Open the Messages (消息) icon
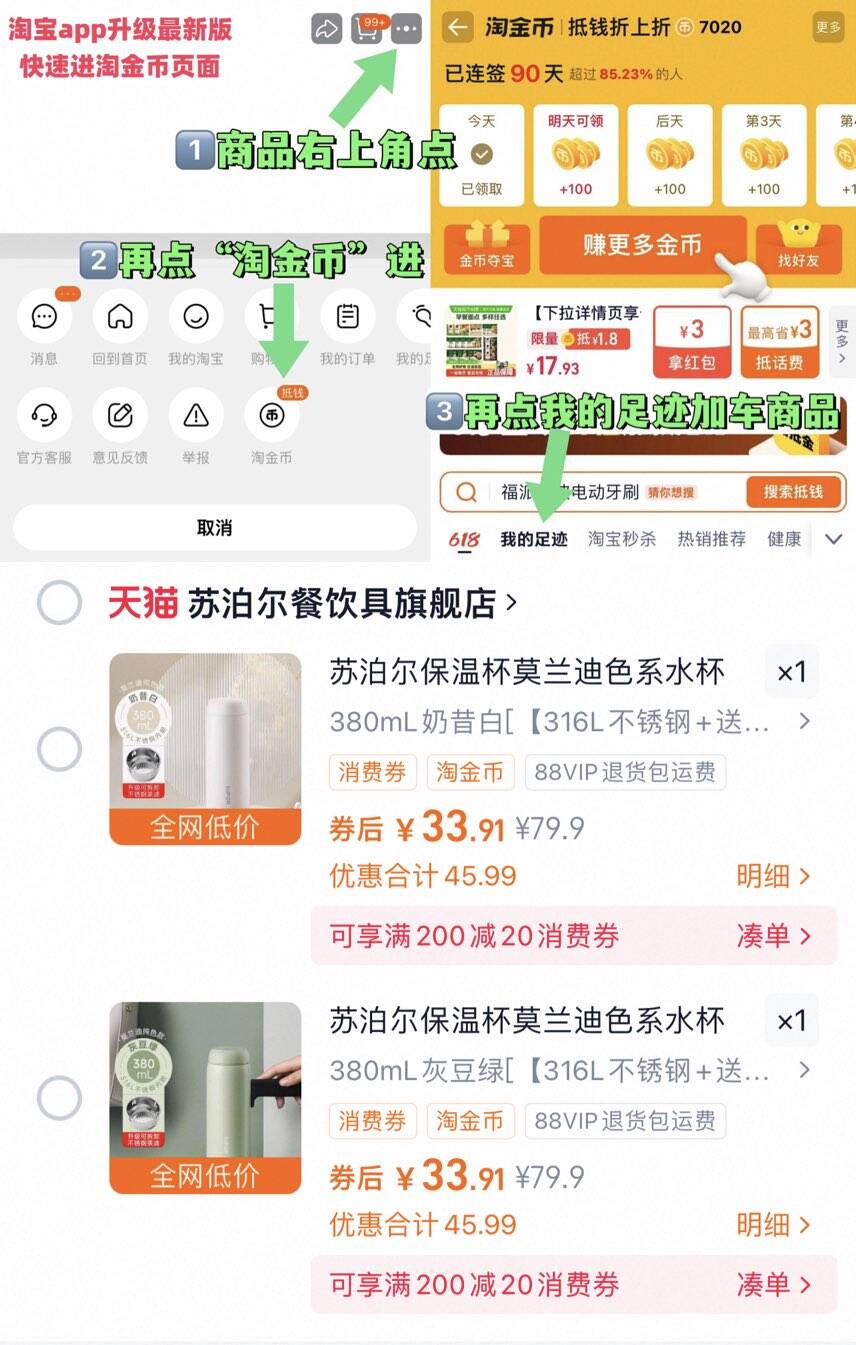The image size is (856, 1345). (43, 316)
